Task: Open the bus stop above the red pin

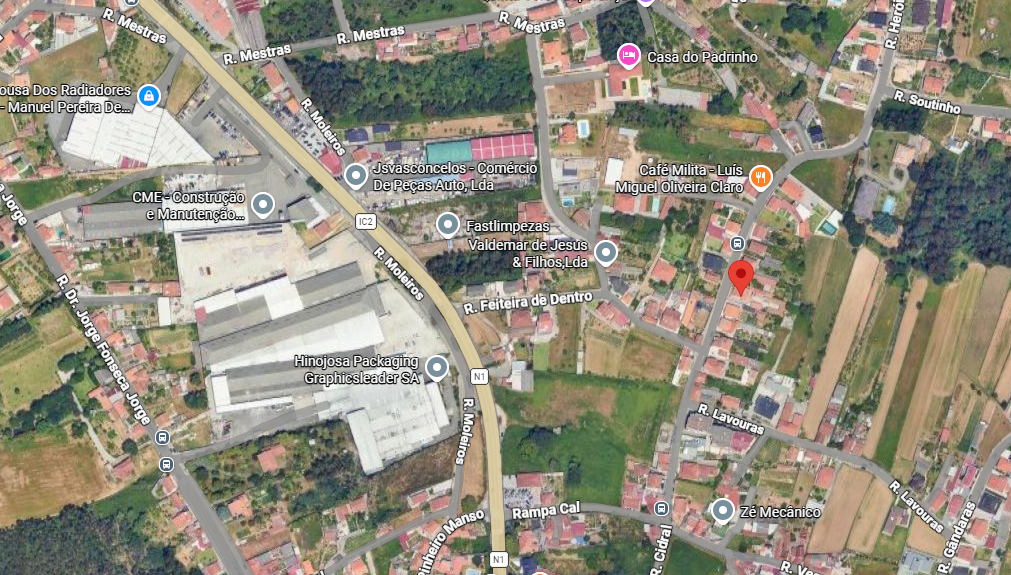Action: click(x=737, y=243)
